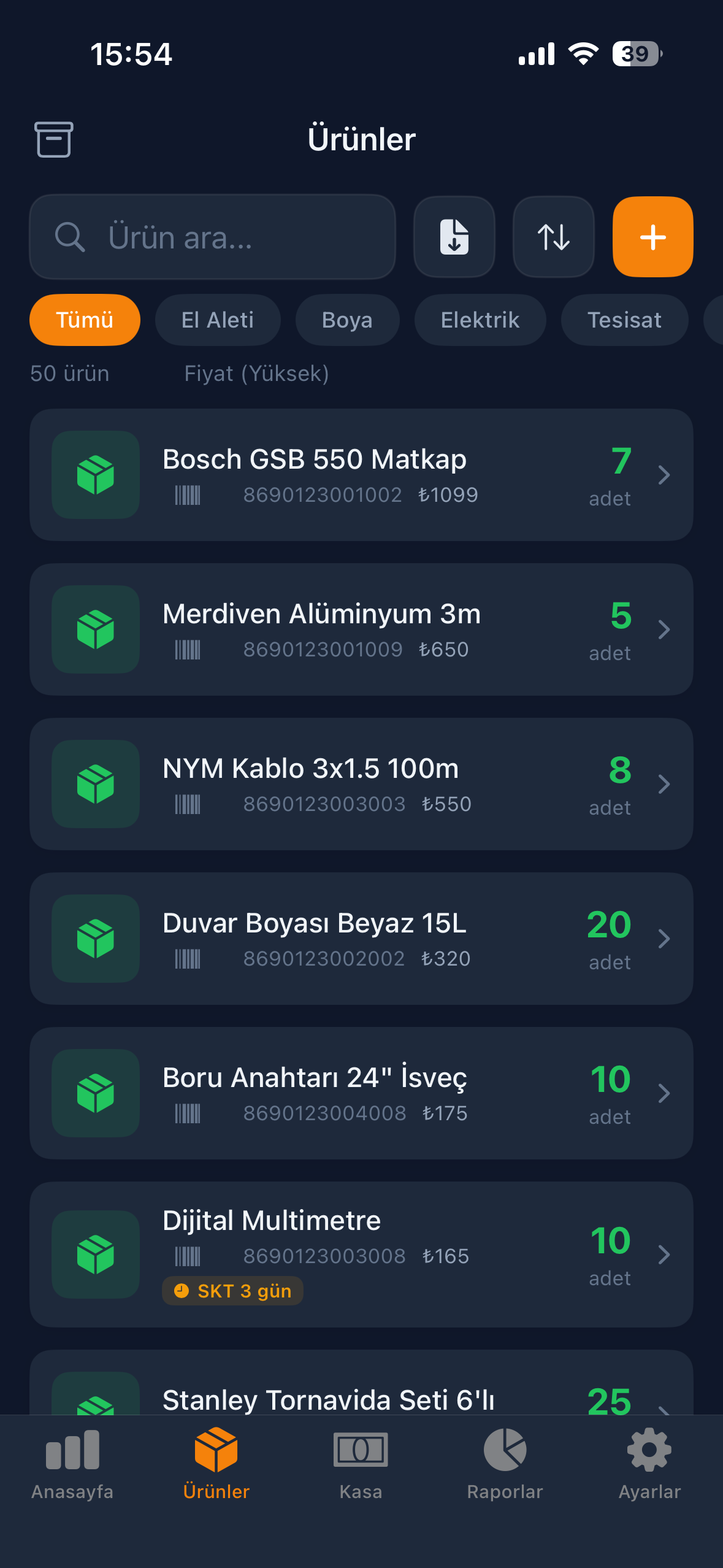Open the archive box icon
Image resolution: width=723 pixels, height=1568 pixels.
(x=53, y=139)
